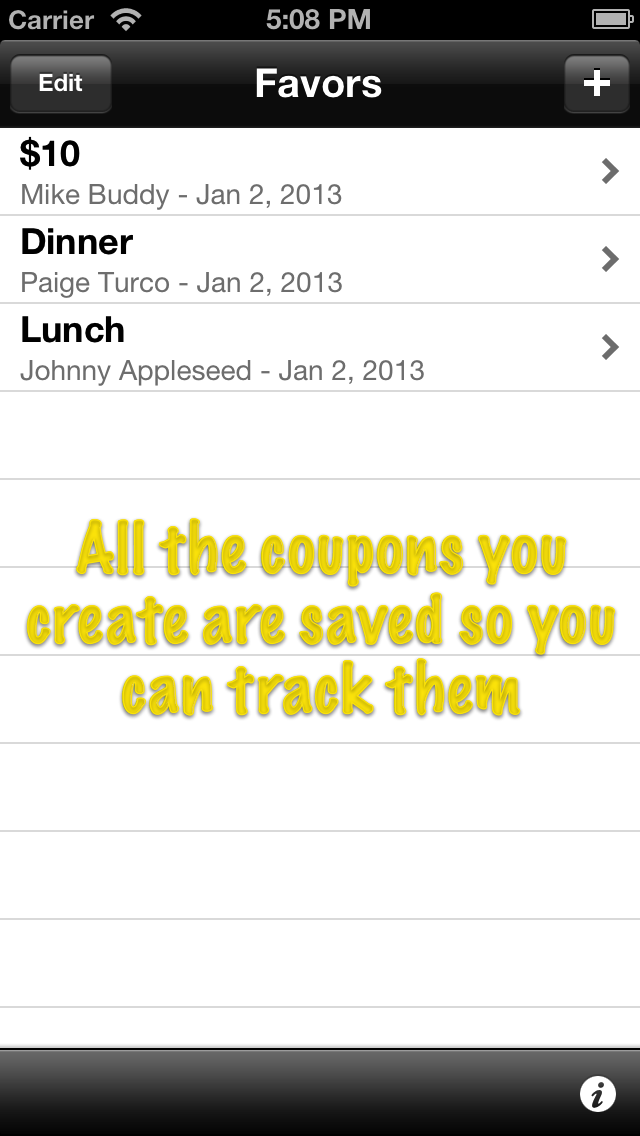
Task: Open the $10 favor for Mike Buddy
Action: pos(320,172)
